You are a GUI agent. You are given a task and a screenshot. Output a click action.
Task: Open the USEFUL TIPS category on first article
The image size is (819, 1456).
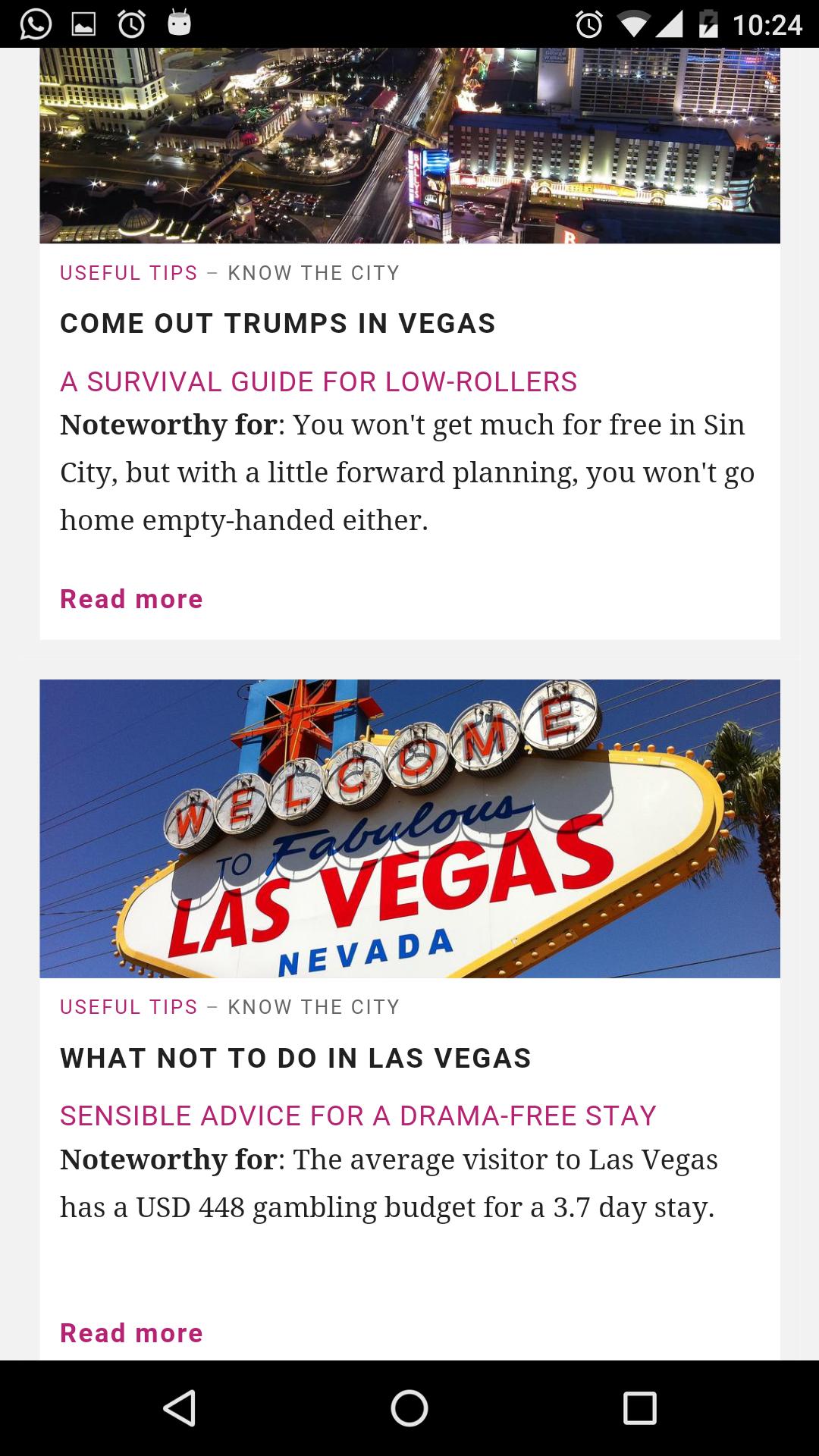coord(129,273)
